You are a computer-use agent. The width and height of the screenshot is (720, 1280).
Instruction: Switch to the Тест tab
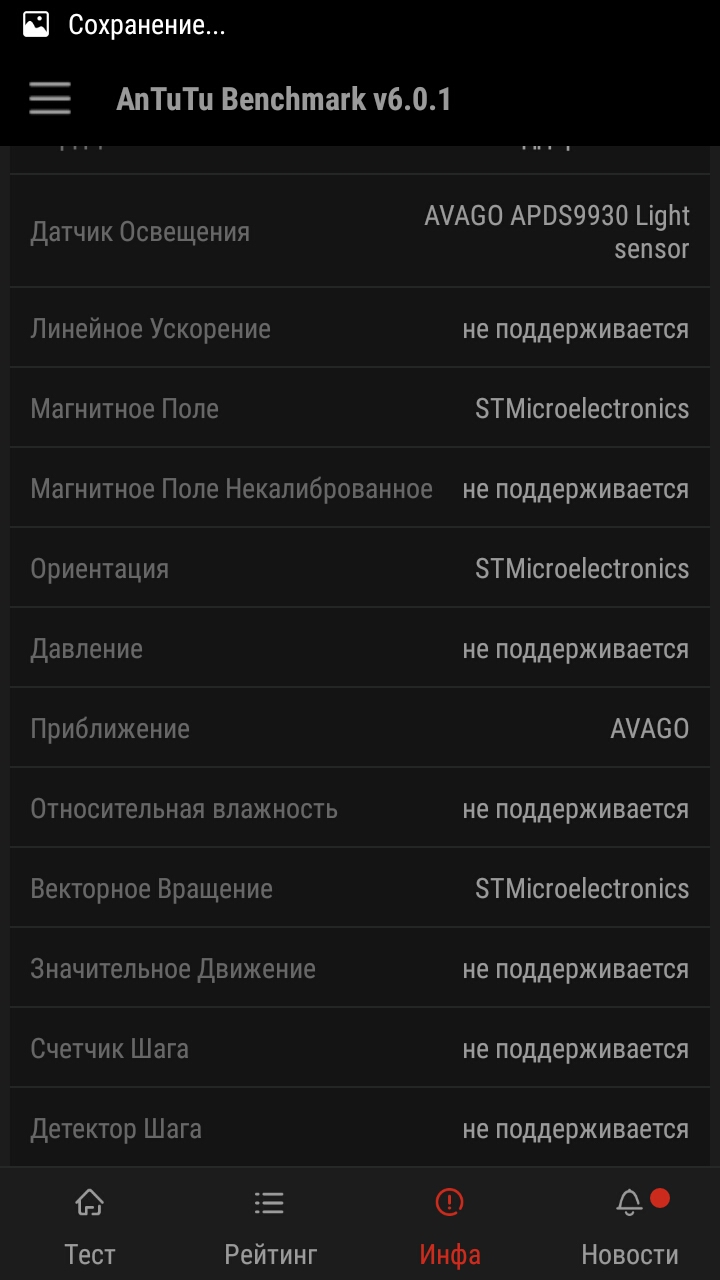tap(90, 1226)
